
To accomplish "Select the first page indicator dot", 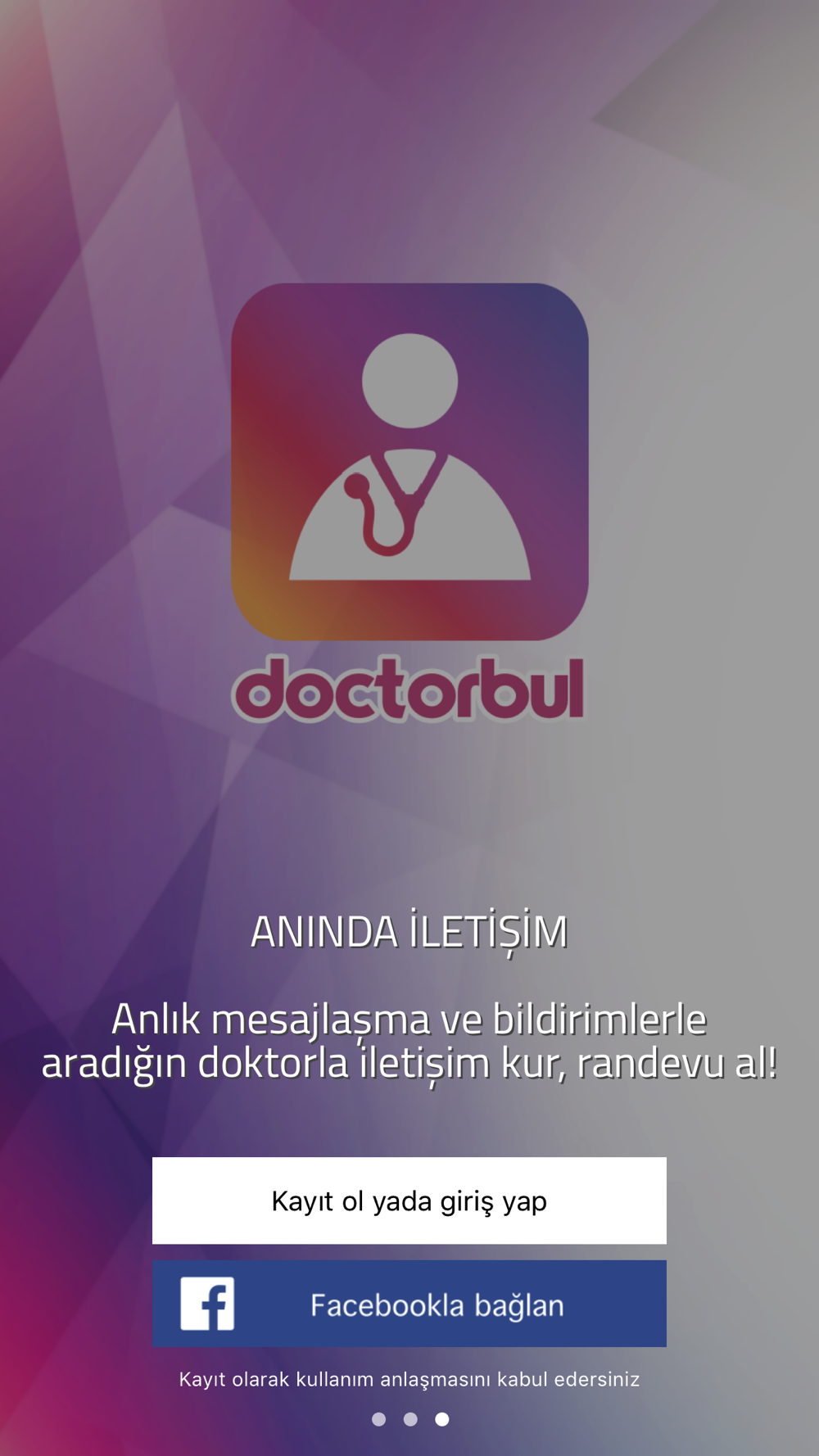I will (x=378, y=1419).
